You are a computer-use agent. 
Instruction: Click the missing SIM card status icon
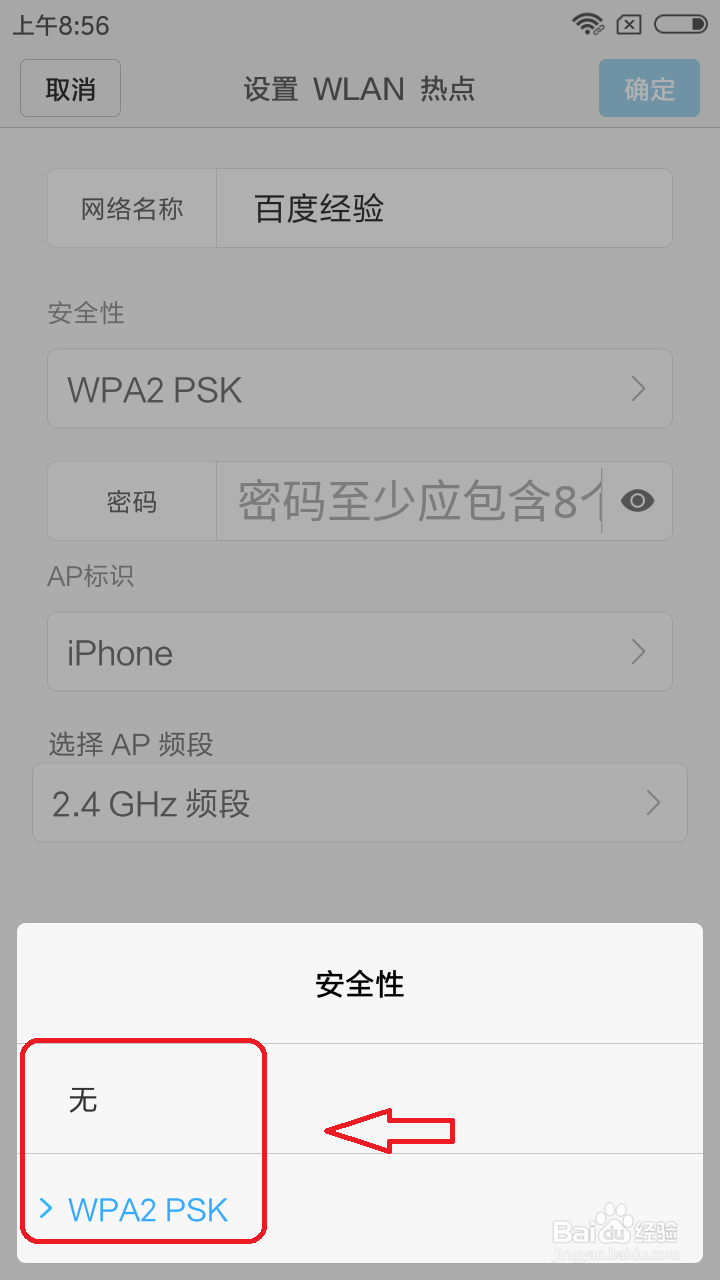point(630,22)
